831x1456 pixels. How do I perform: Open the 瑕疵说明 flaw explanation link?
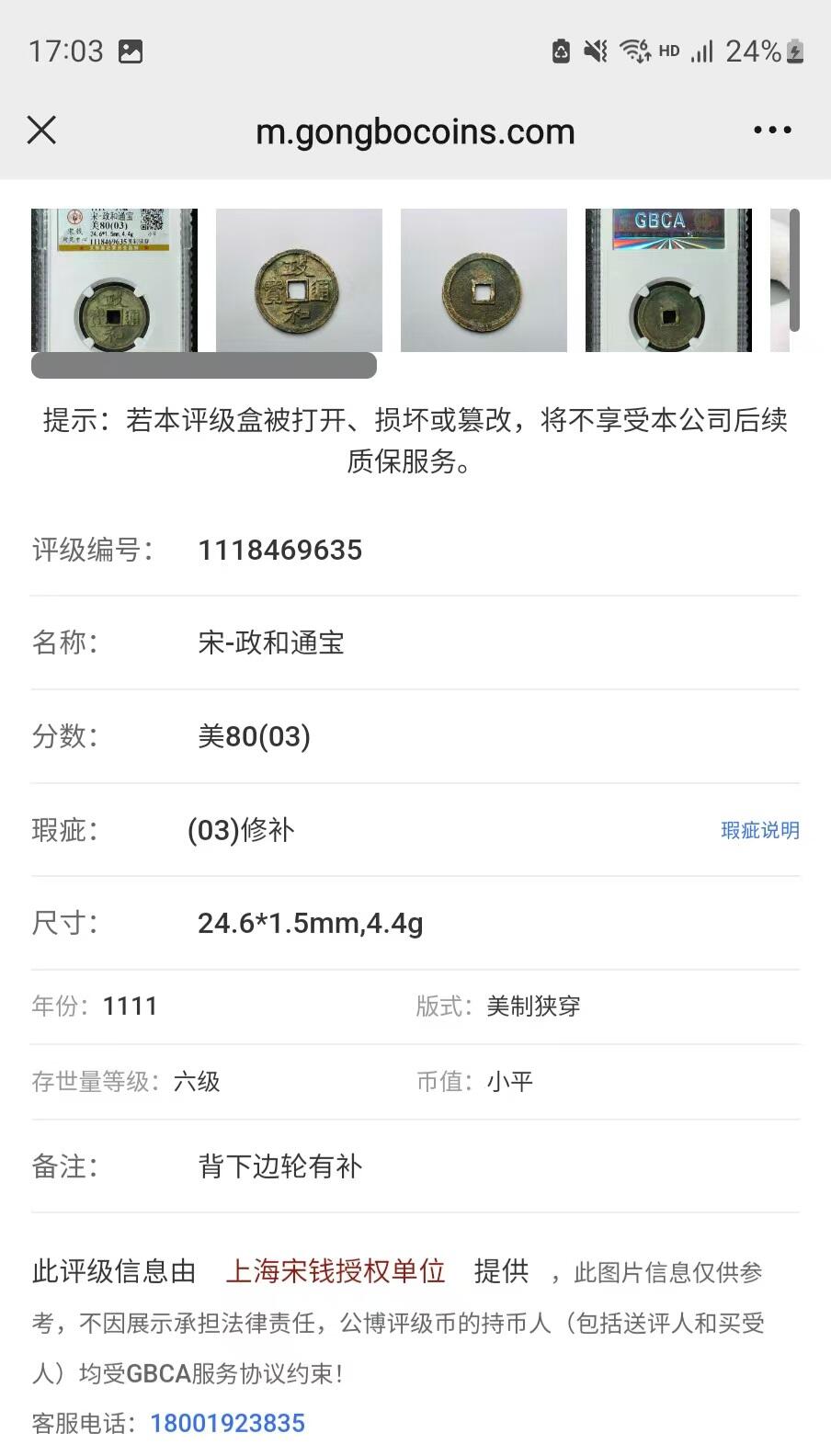(761, 830)
